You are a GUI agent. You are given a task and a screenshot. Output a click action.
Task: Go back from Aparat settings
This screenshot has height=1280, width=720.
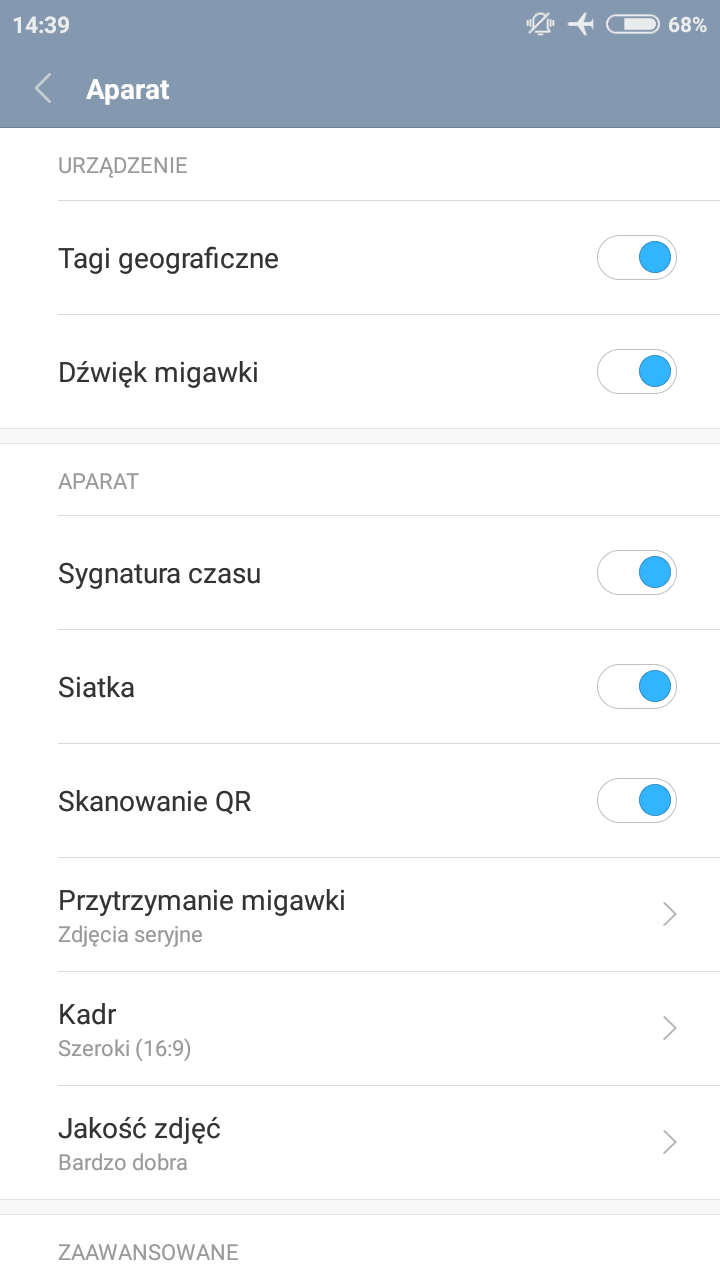(x=43, y=89)
